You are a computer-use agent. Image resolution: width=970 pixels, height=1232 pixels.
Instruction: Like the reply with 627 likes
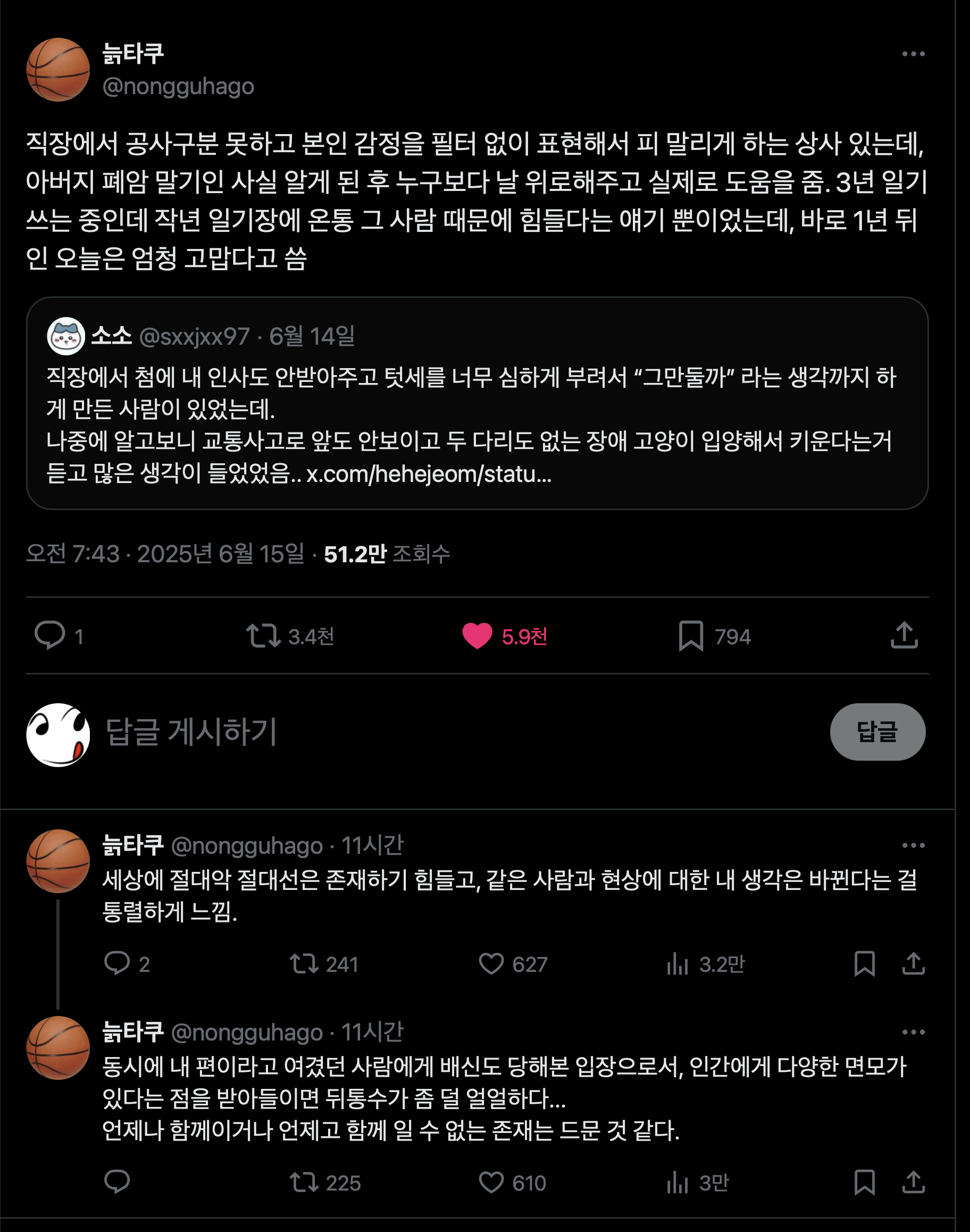click(491, 963)
